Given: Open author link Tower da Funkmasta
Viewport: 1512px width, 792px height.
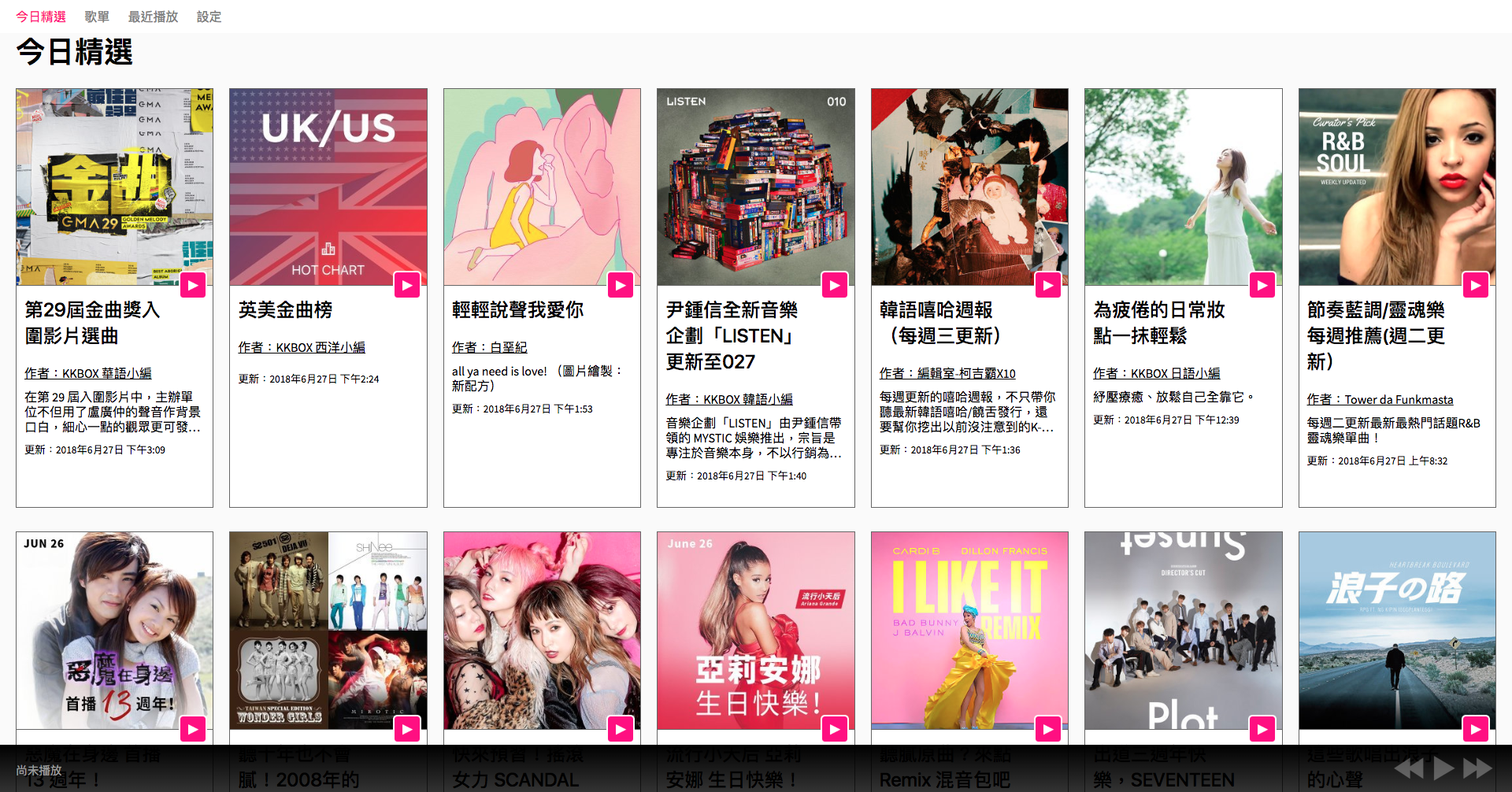Looking at the screenshot, I should click(x=1380, y=399).
